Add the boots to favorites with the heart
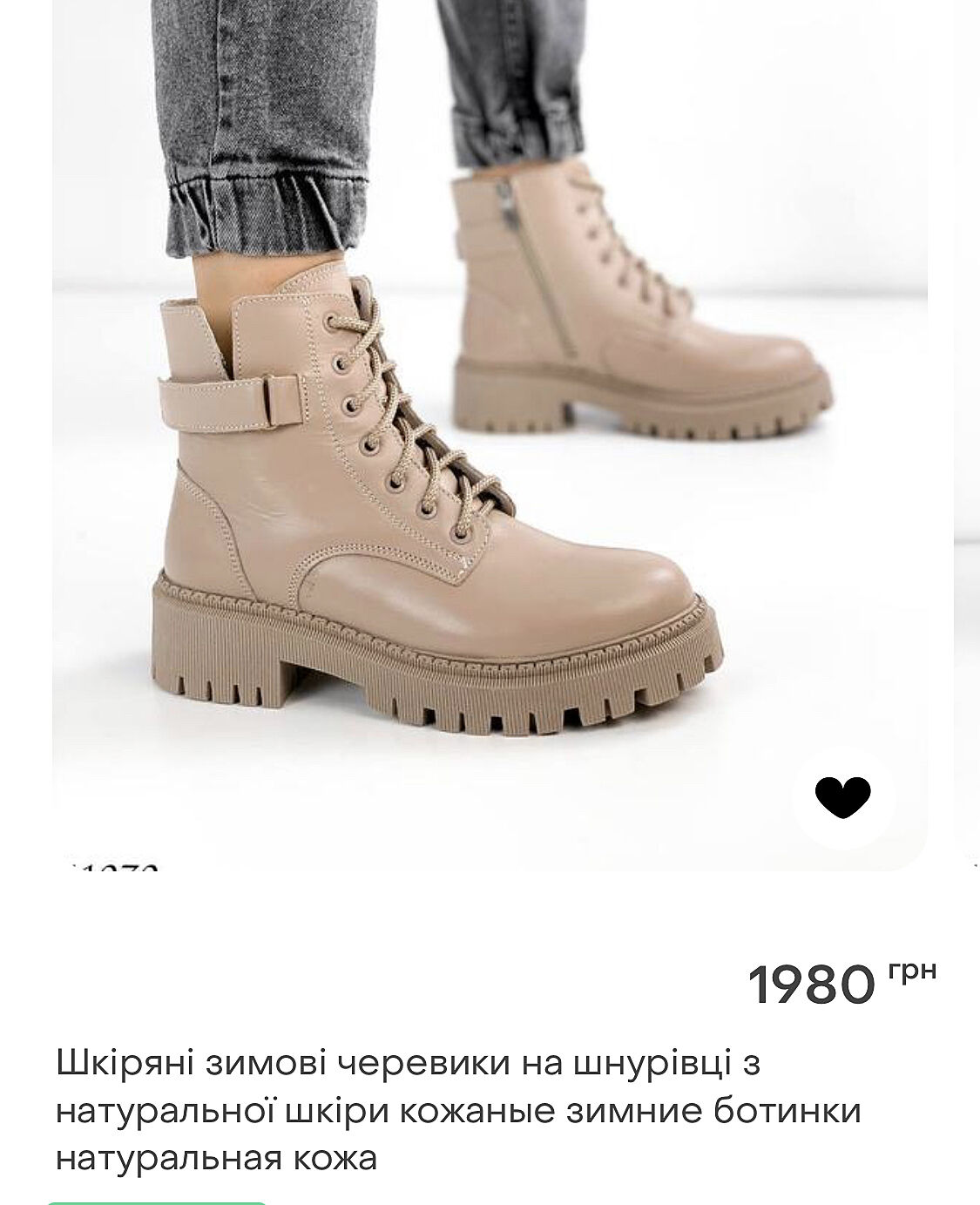 (x=841, y=796)
